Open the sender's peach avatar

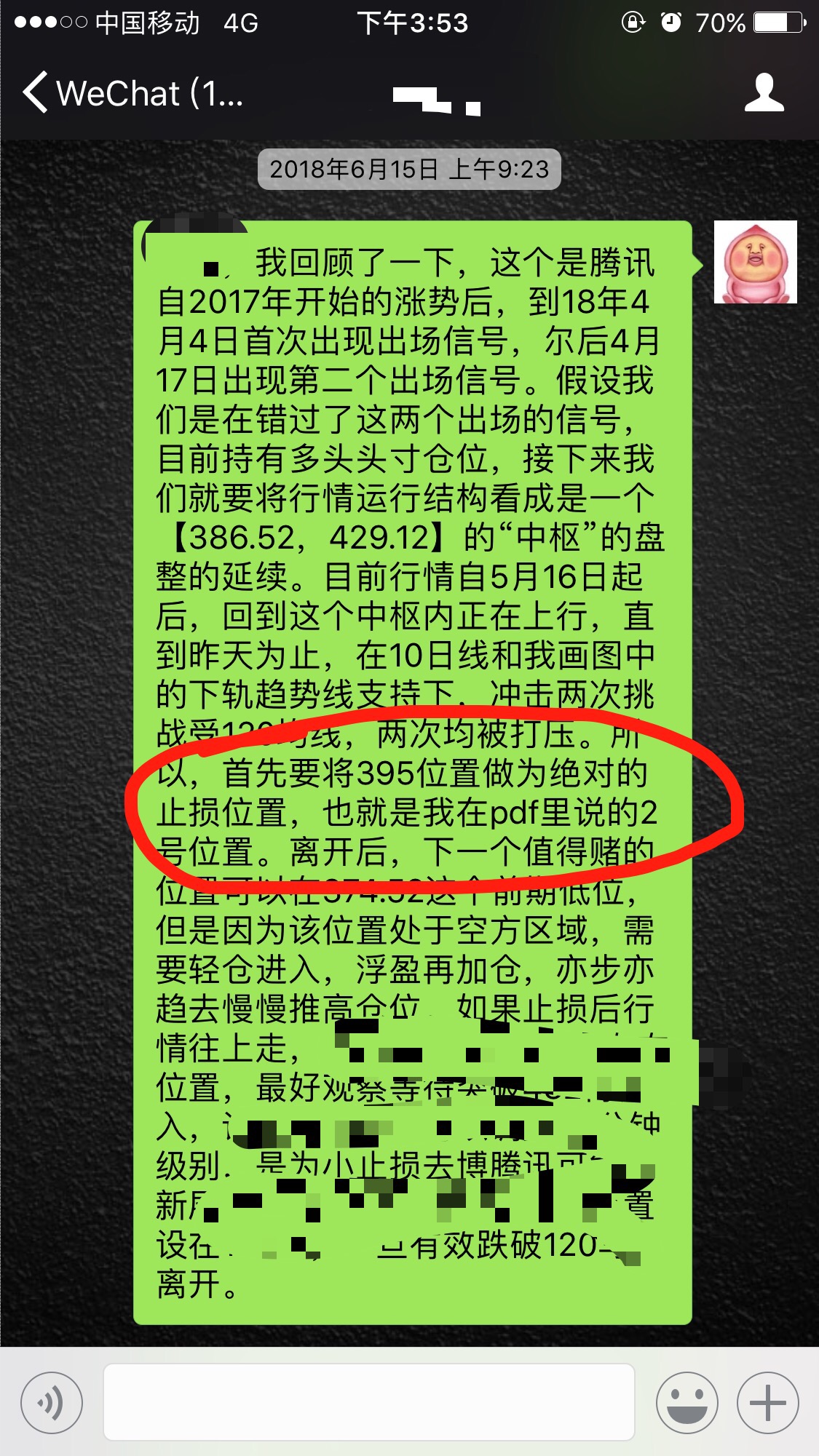[x=755, y=262]
